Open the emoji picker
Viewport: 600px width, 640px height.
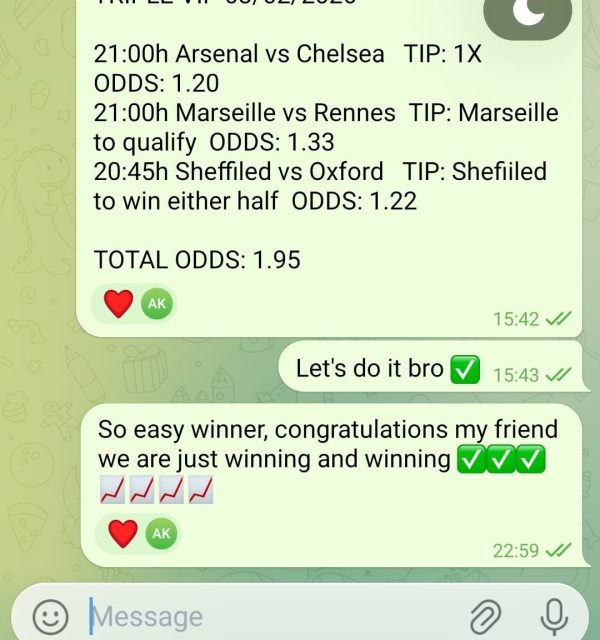(50, 616)
